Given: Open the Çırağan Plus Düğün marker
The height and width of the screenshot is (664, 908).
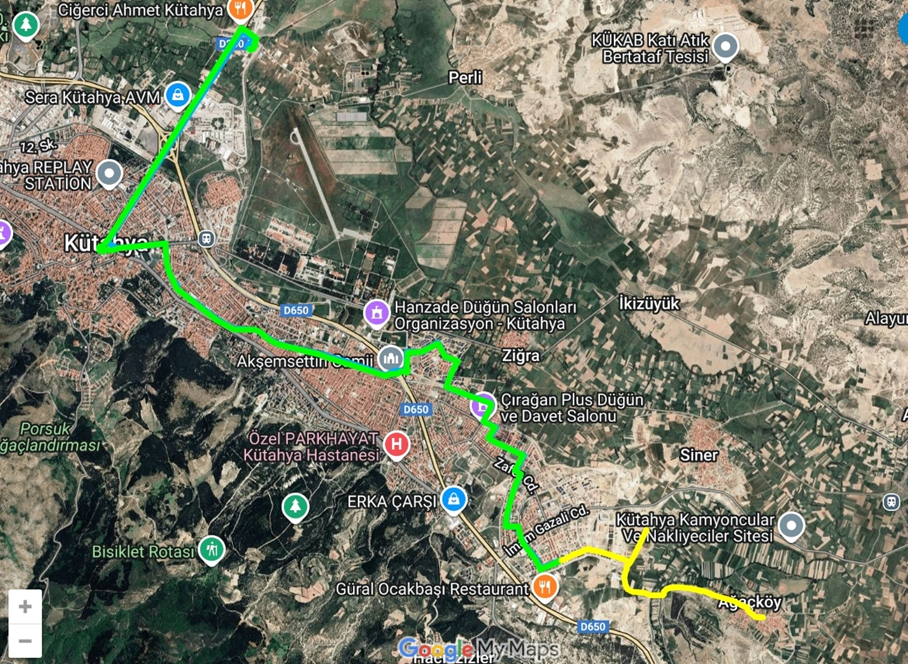Looking at the screenshot, I should pyautogui.click(x=483, y=405).
